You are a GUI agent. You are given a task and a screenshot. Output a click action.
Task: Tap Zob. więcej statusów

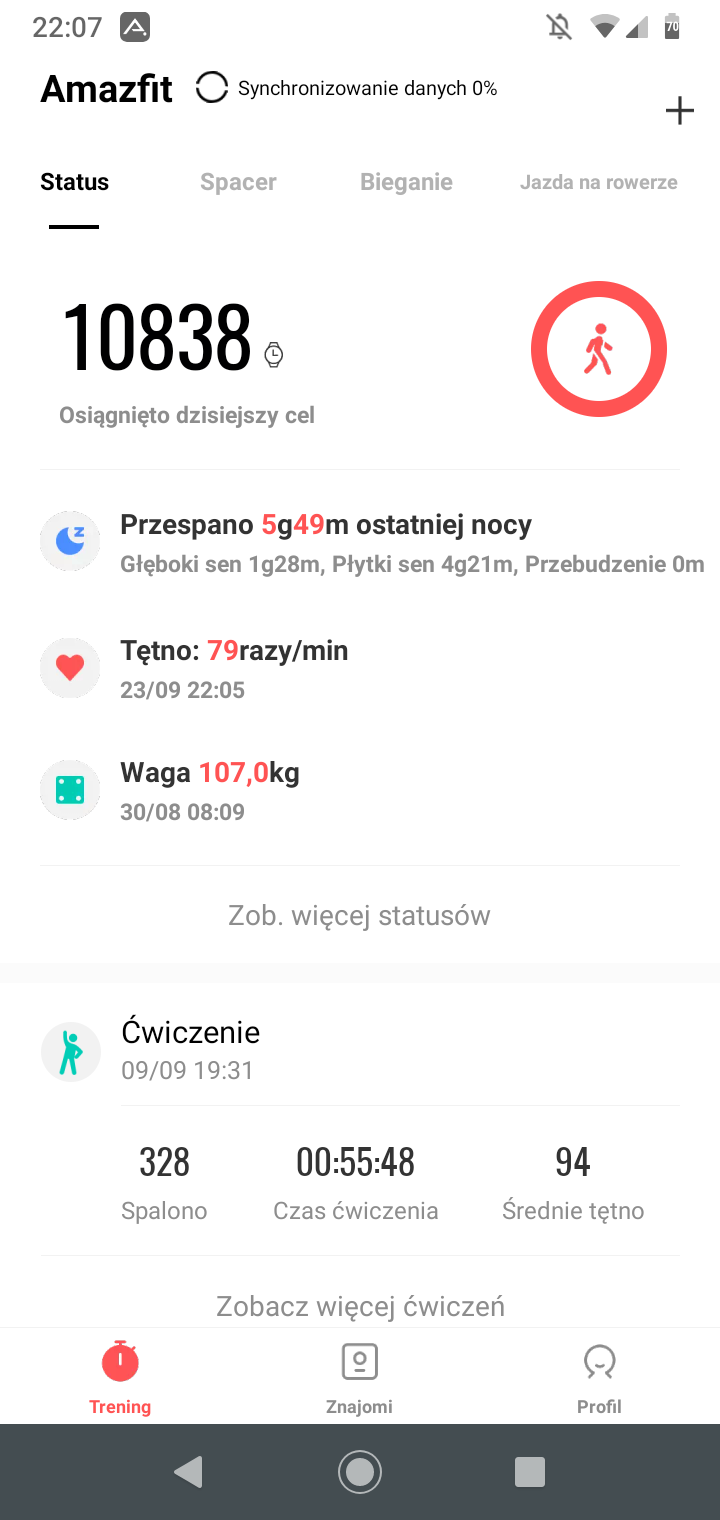(360, 915)
